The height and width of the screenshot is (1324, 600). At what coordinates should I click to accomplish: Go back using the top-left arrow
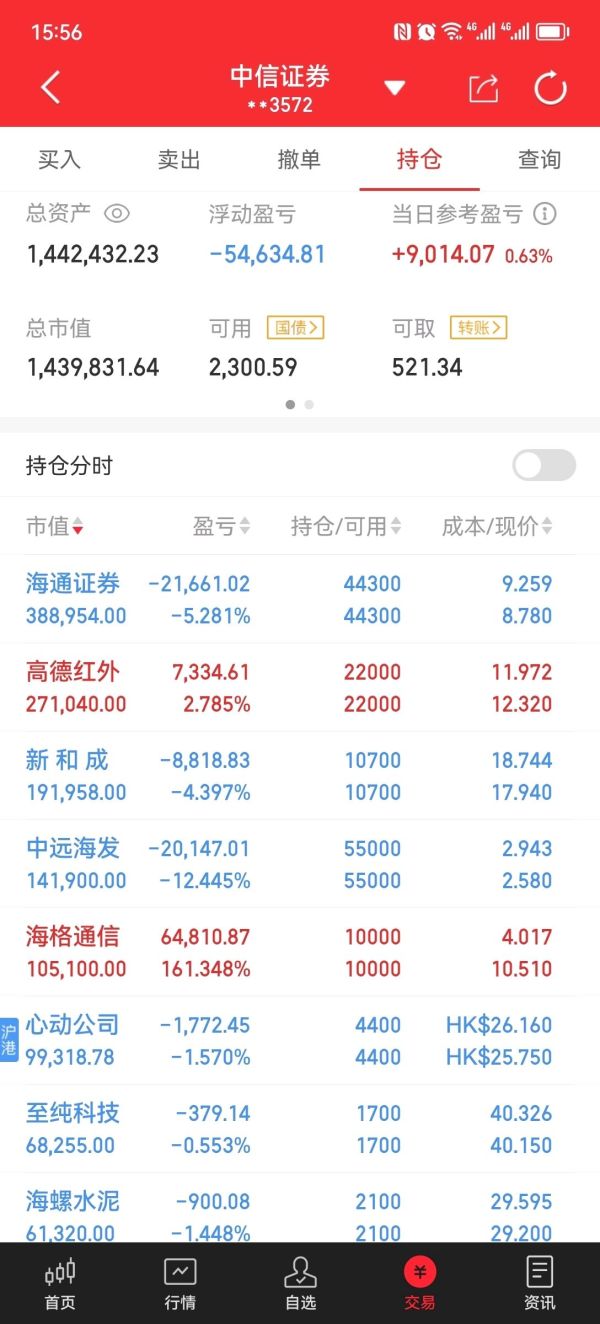point(51,88)
